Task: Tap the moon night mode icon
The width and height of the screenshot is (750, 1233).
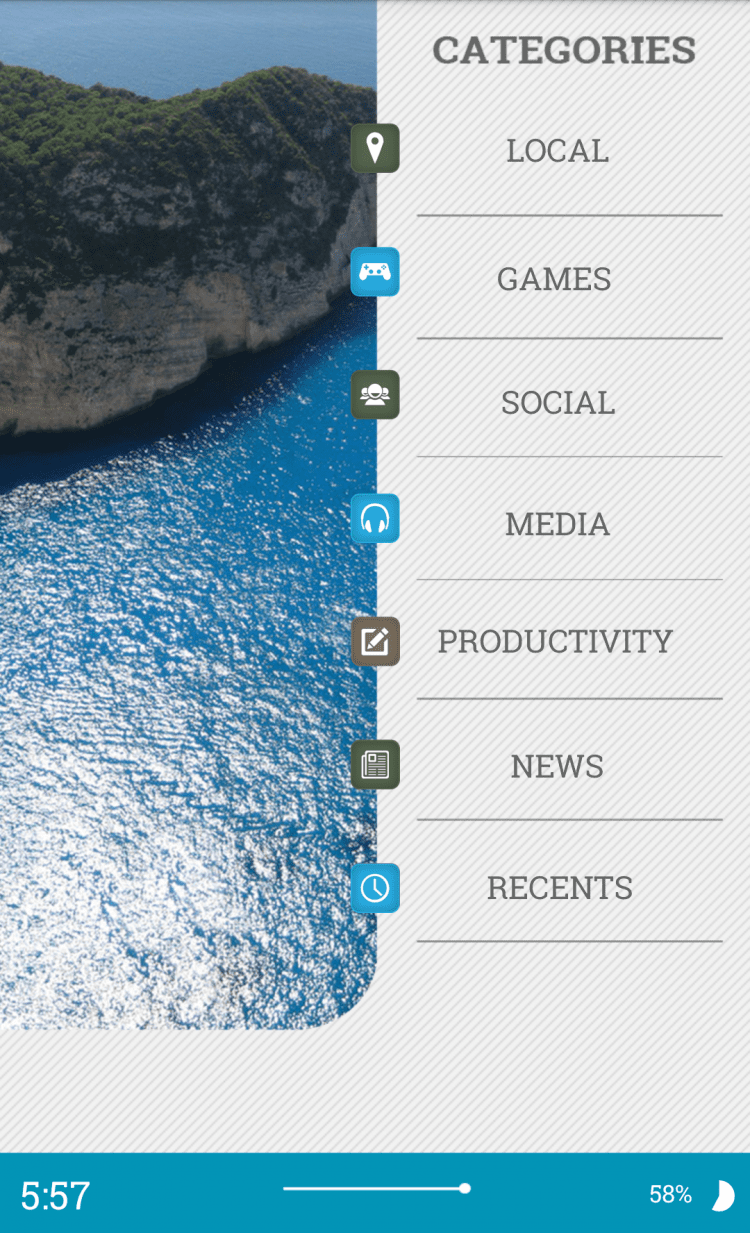Action: click(x=722, y=1195)
